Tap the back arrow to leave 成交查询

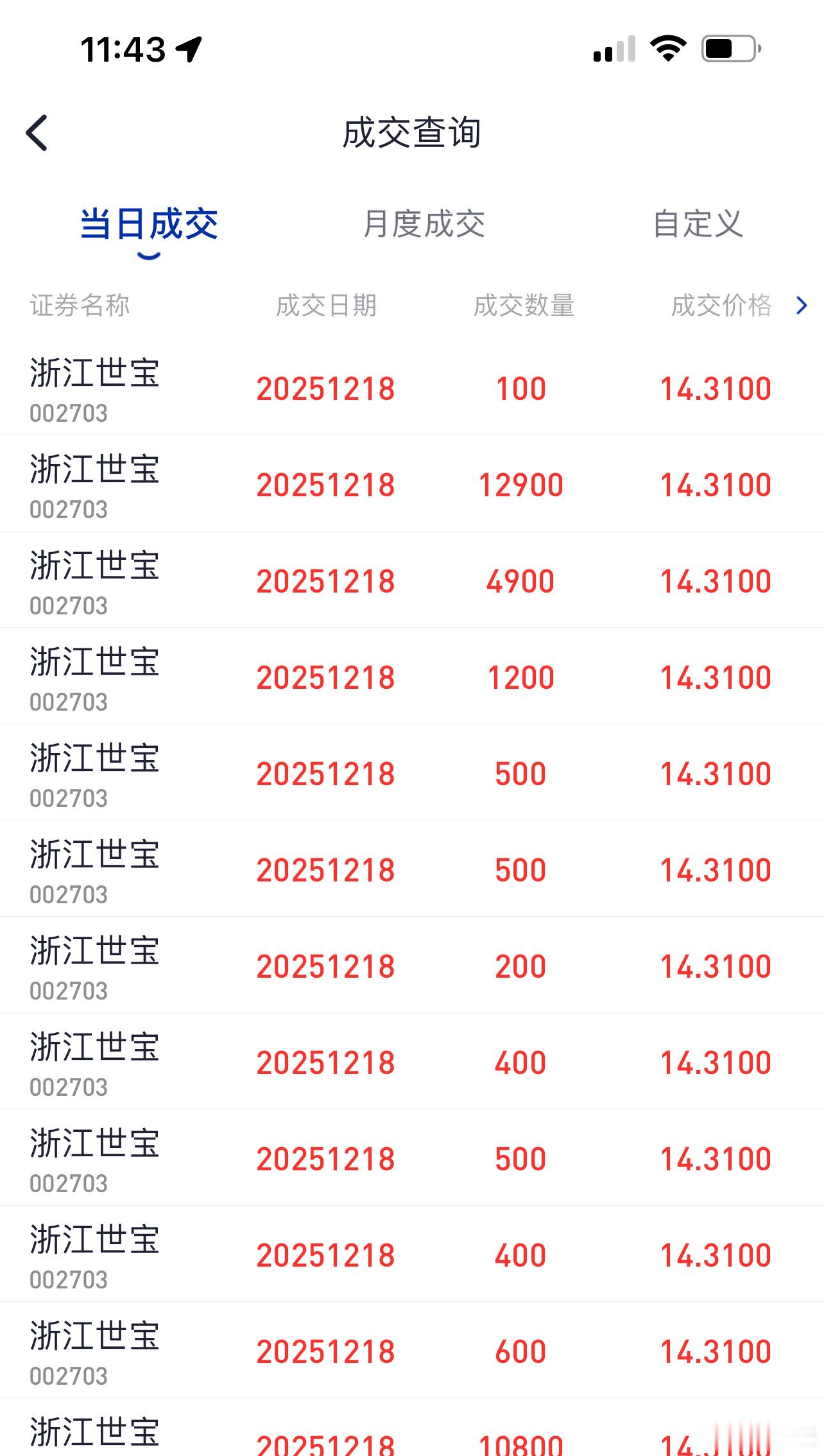pos(37,133)
